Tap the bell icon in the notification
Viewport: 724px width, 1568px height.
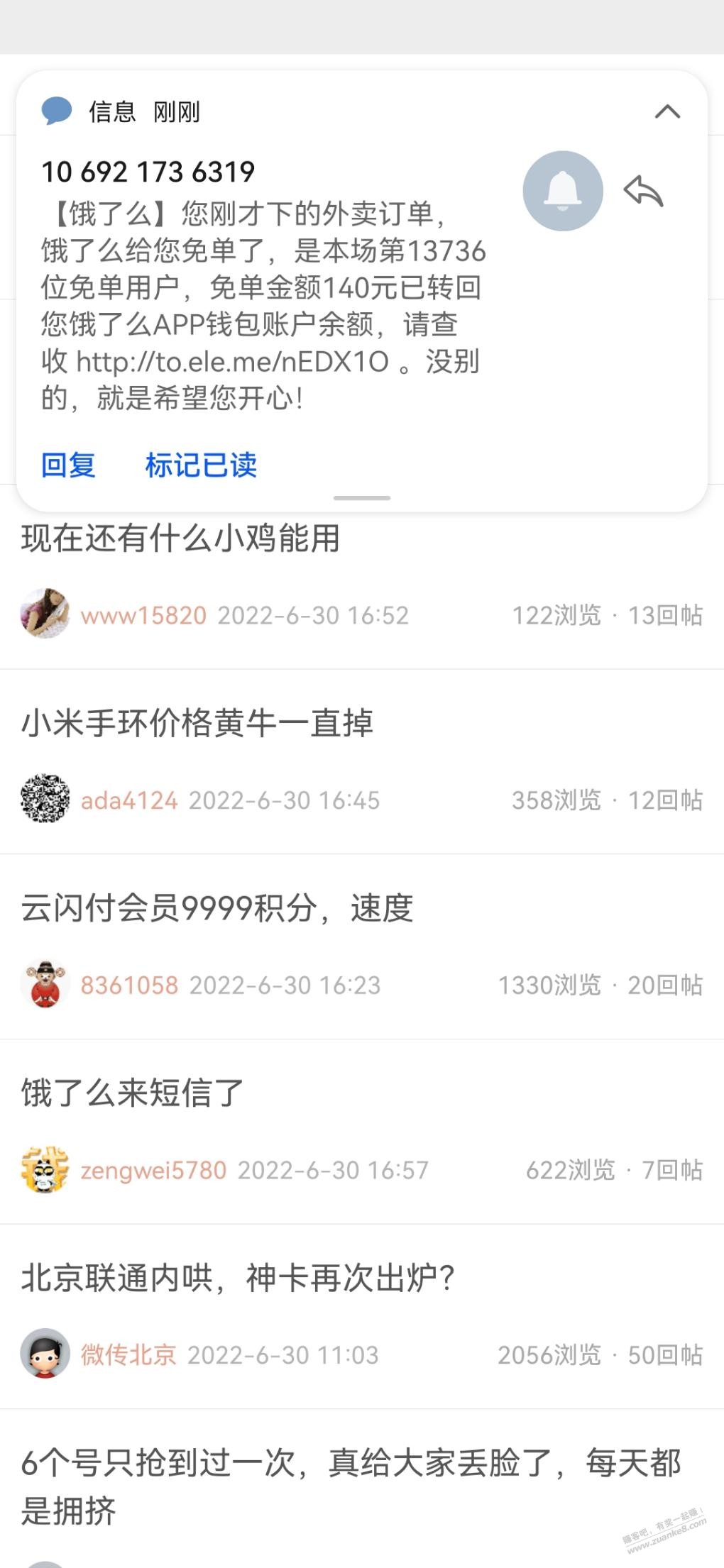click(563, 191)
